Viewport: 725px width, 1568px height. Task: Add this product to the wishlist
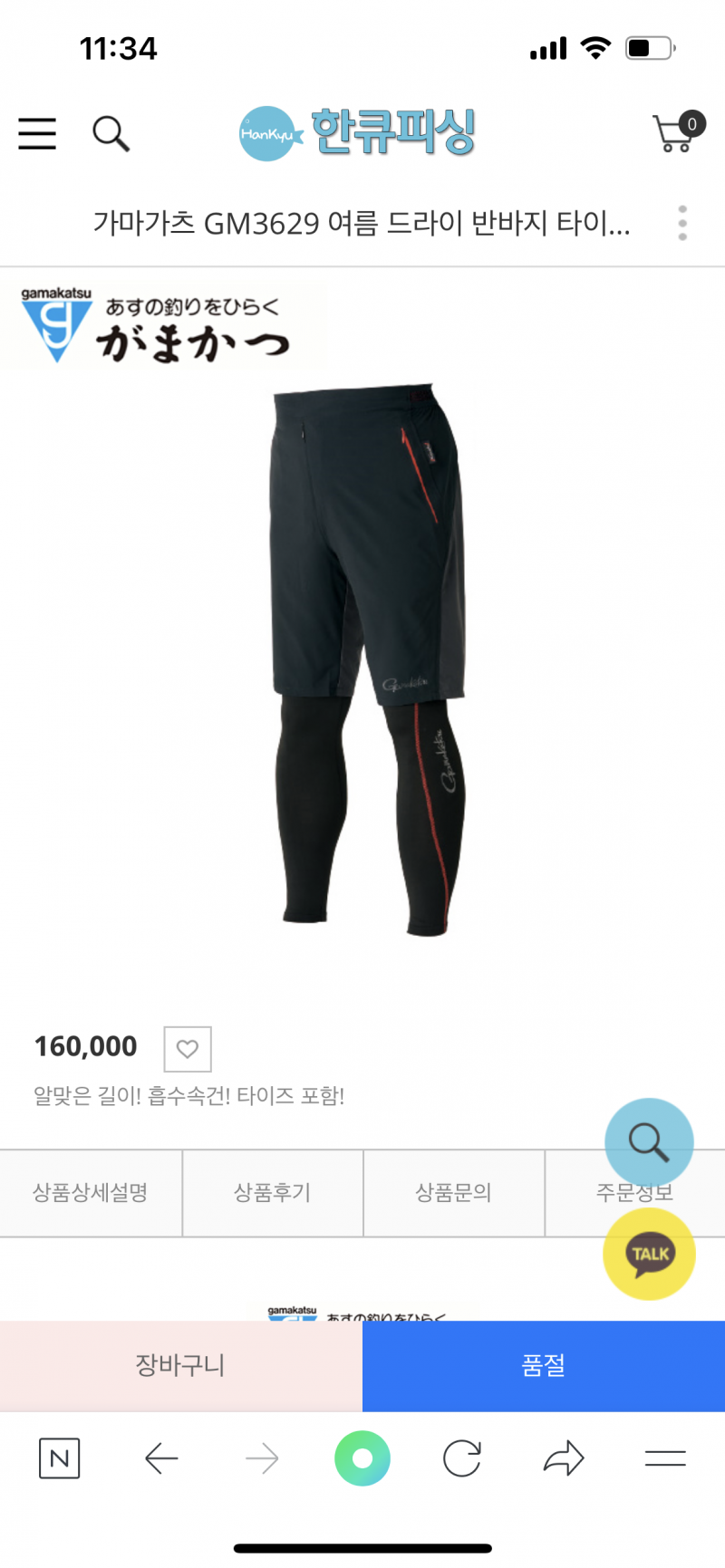click(188, 1049)
